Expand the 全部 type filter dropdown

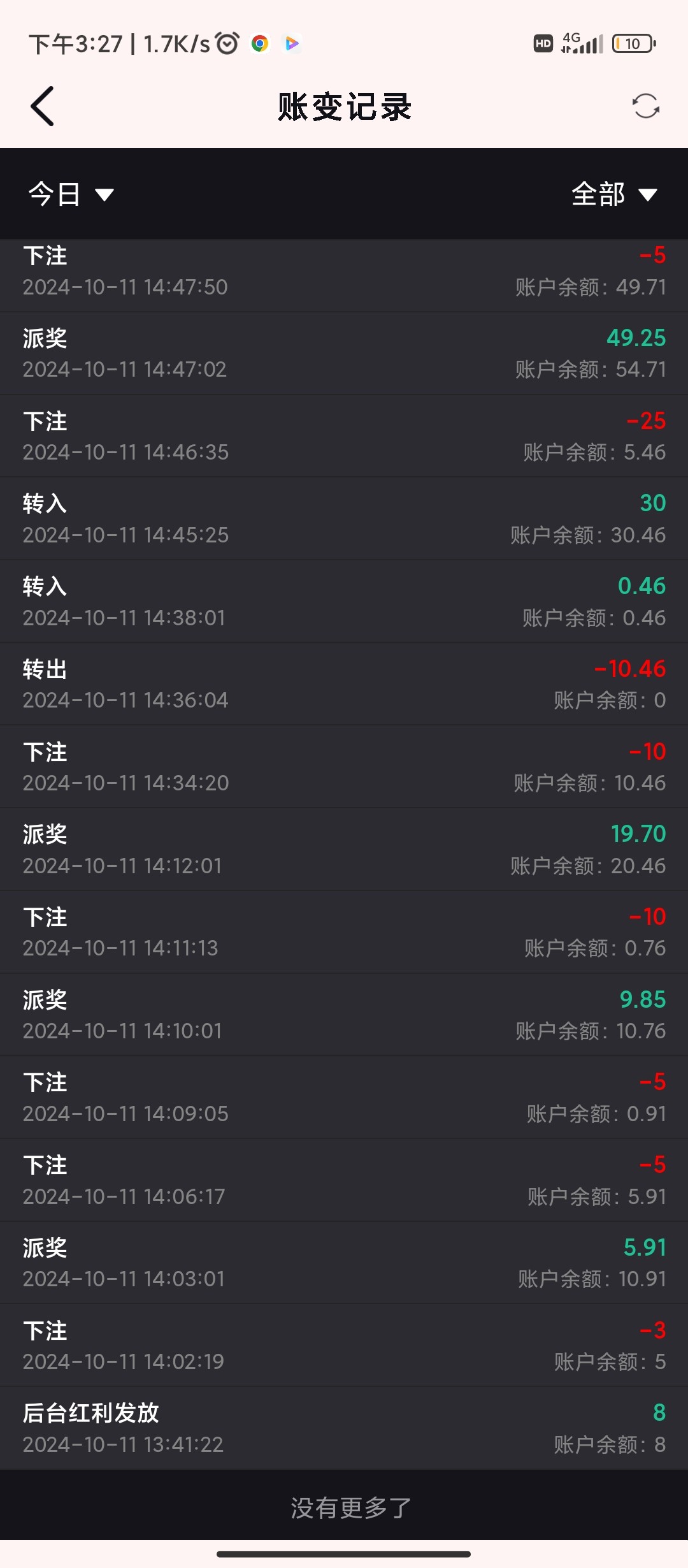pos(613,194)
